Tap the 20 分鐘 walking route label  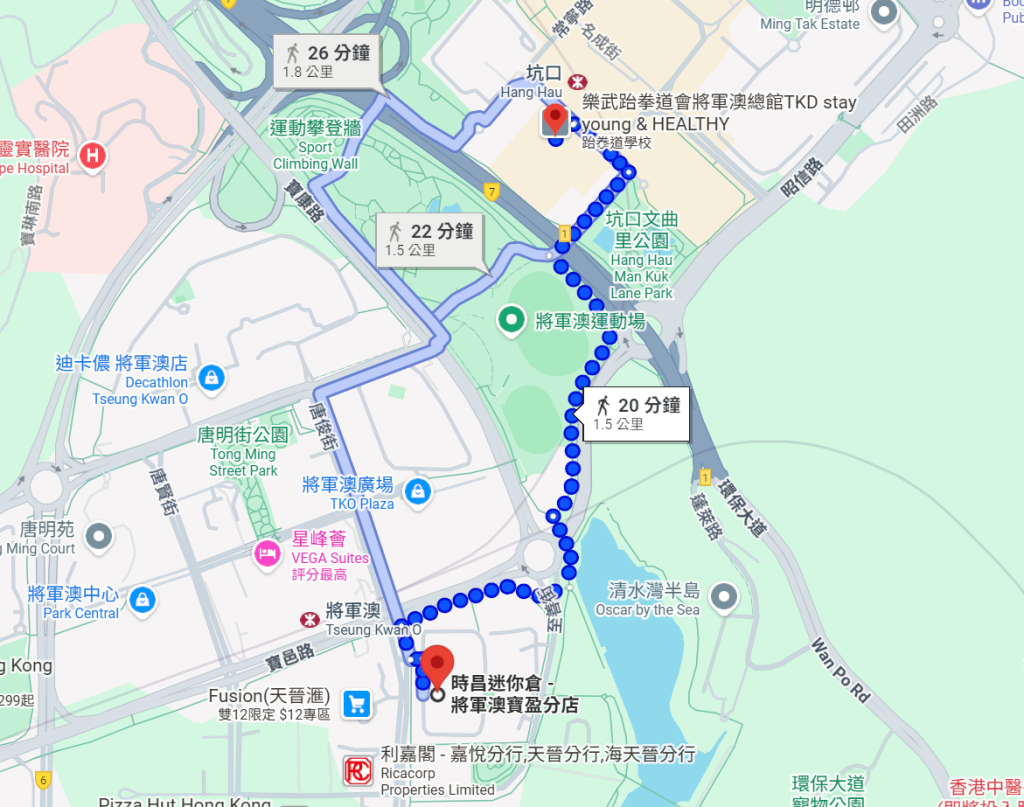(637, 413)
